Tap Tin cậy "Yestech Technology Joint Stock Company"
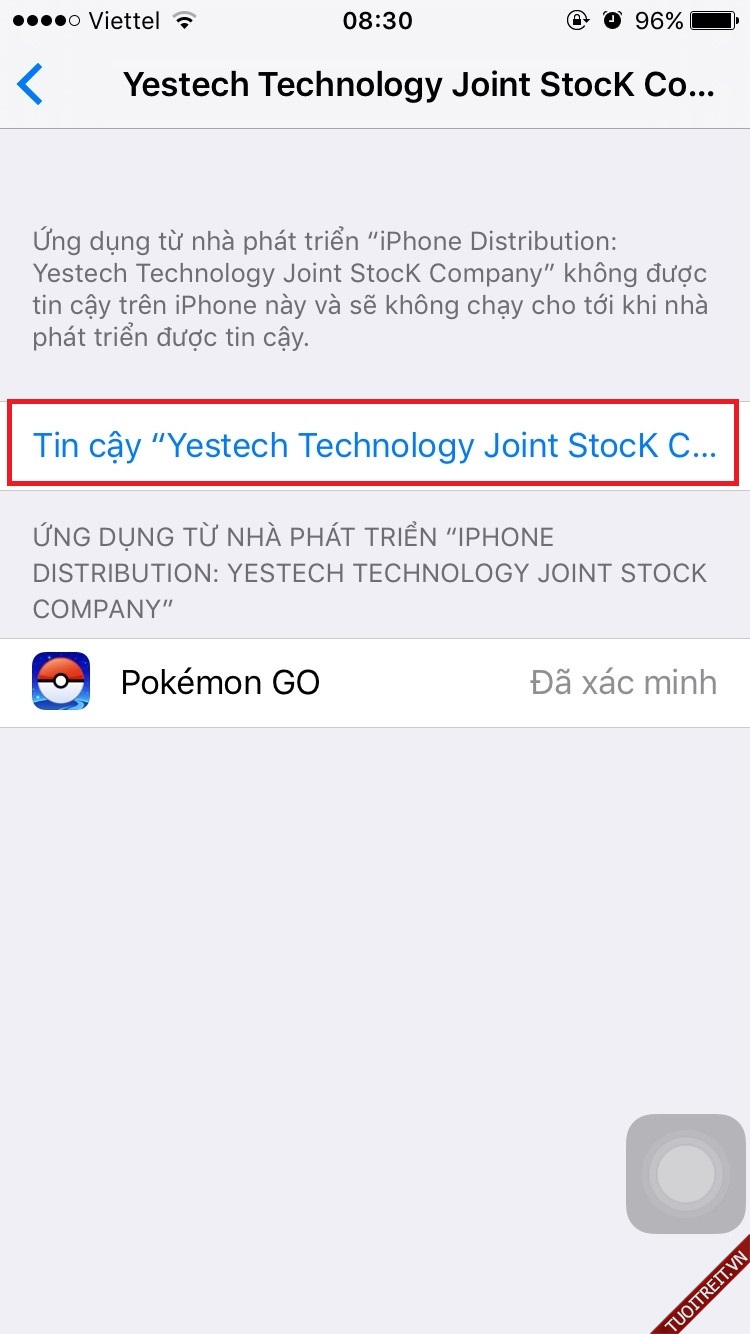750x1334 pixels. pyautogui.click(x=374, y=446)
